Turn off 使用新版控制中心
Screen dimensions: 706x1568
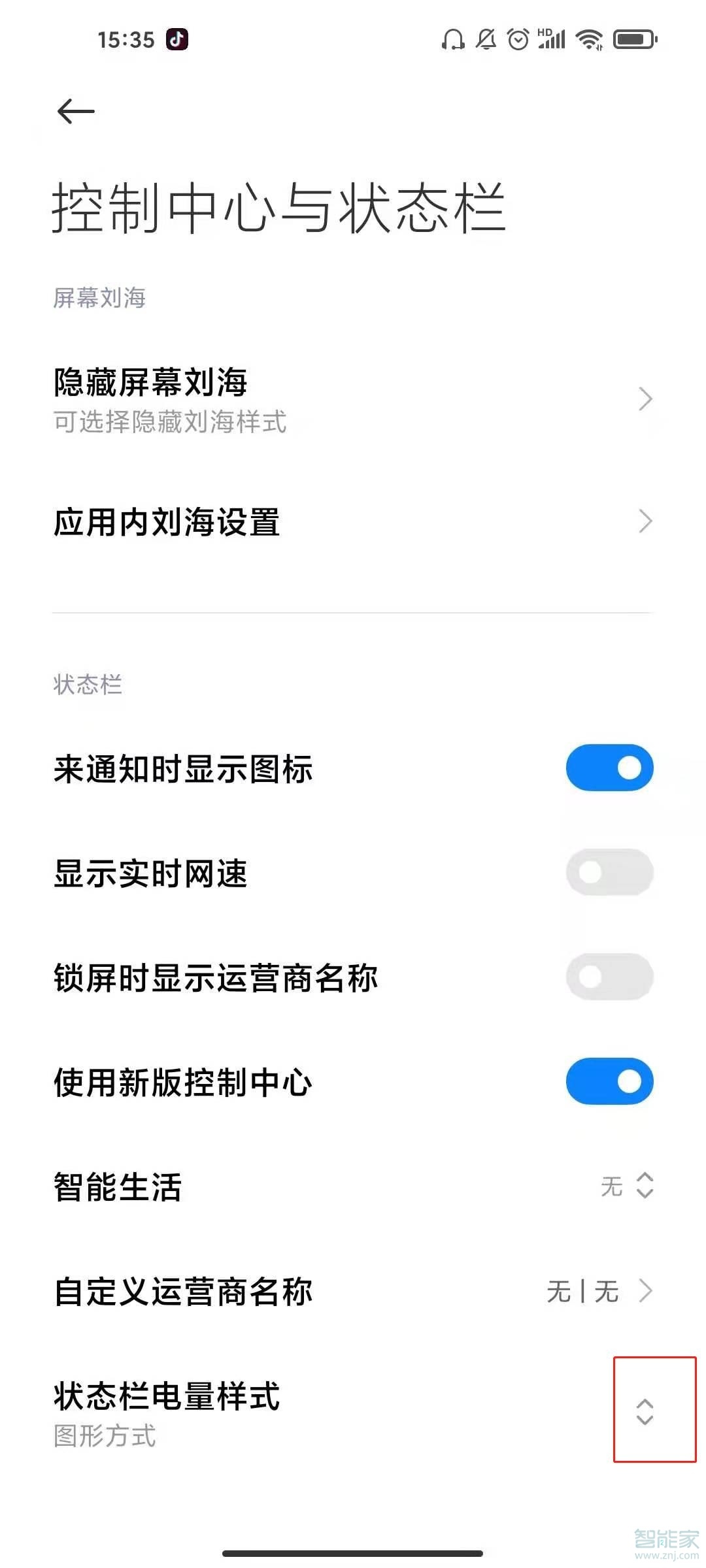click(x=609, y=1081)
